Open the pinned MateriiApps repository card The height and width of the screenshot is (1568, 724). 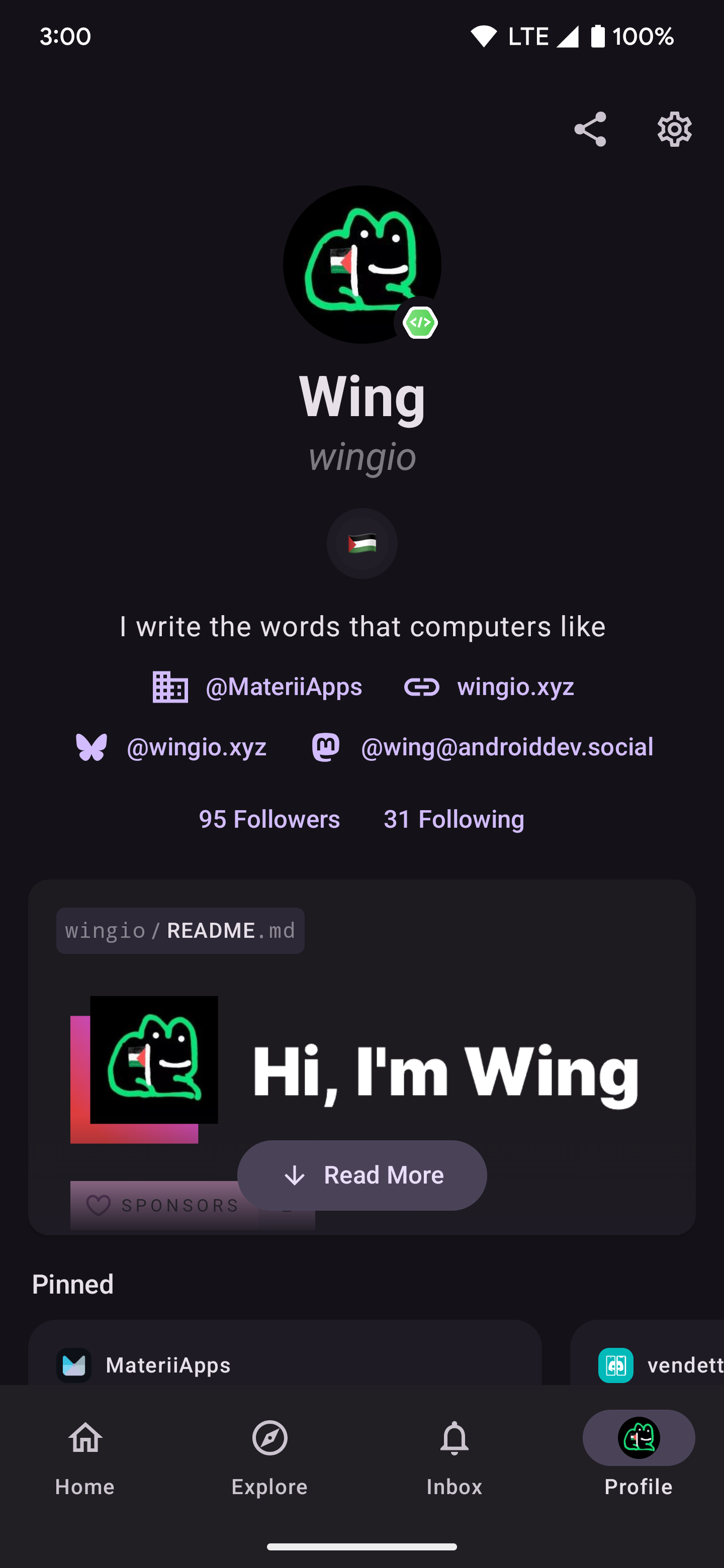pos(285,1352)
